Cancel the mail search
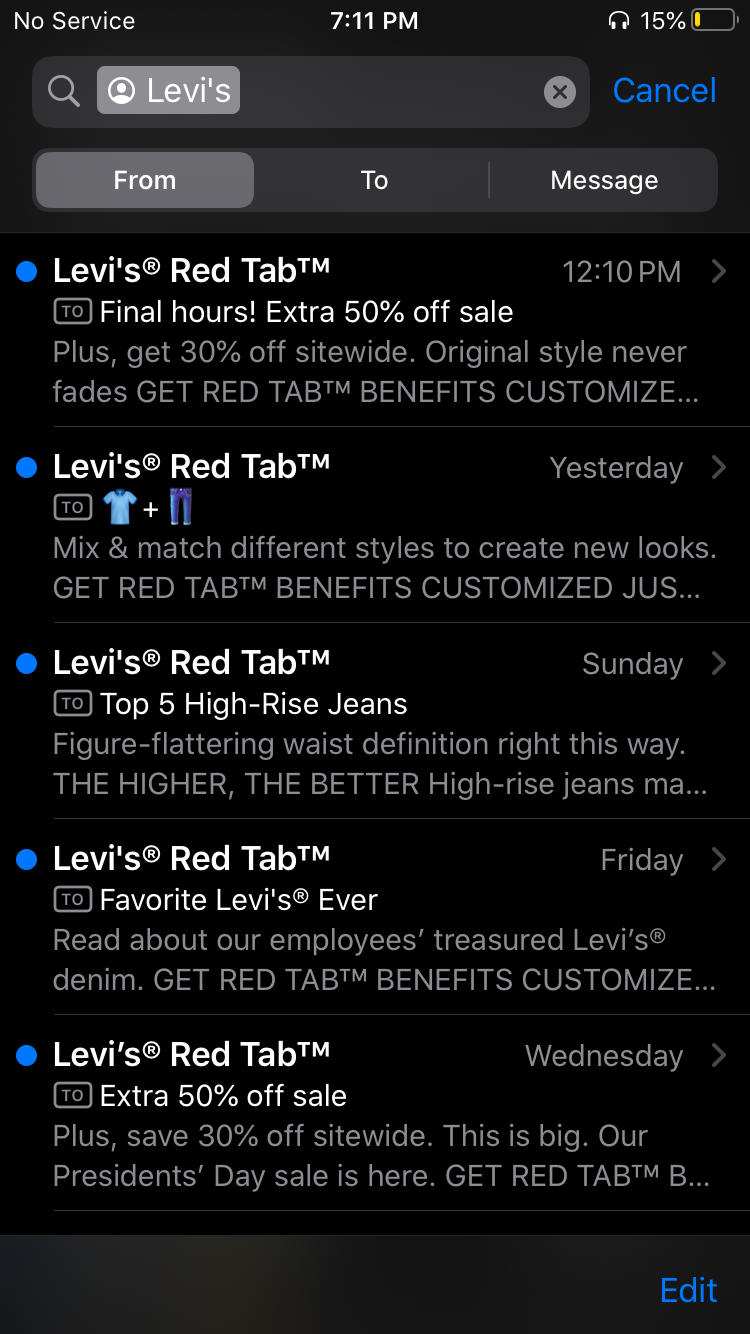 coord(664,91)
